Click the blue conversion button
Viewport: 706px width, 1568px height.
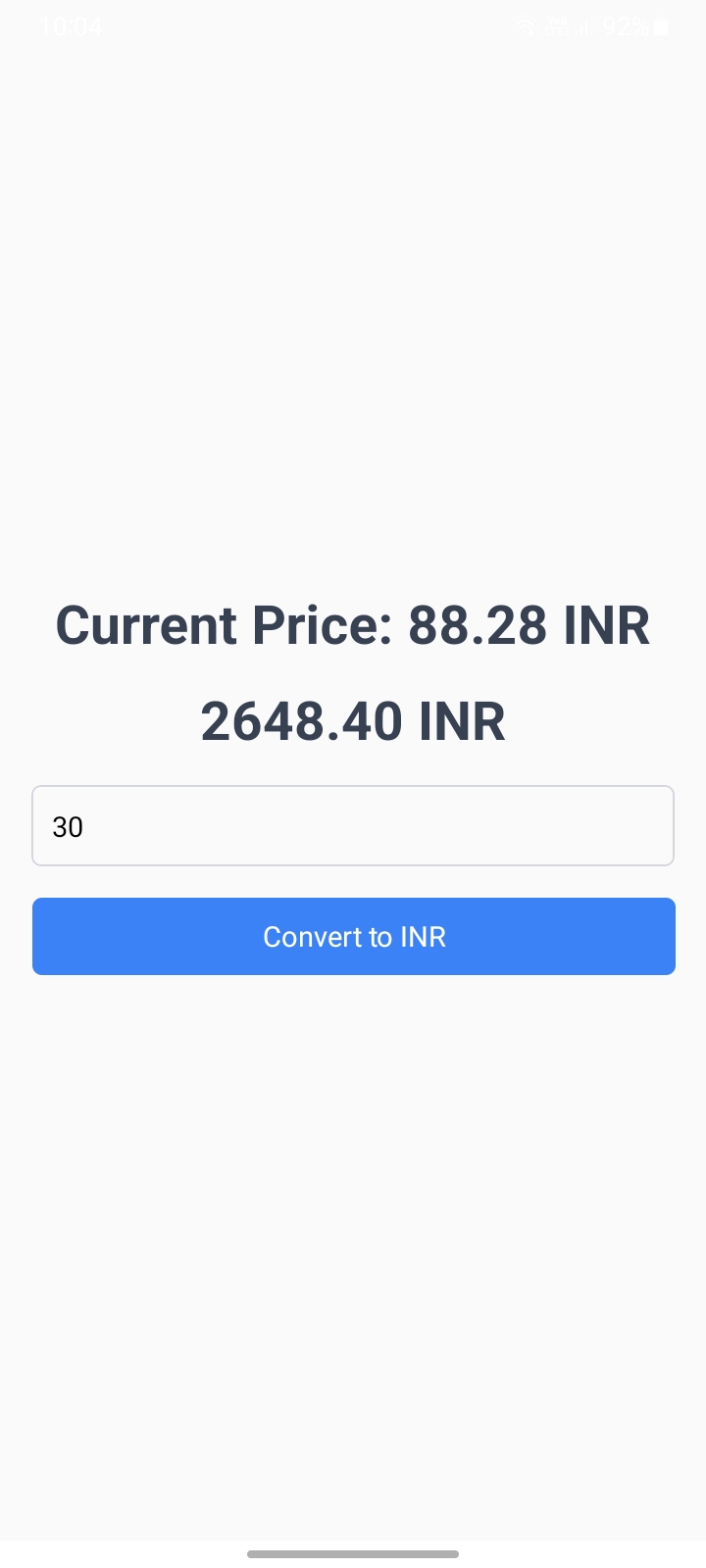pos(353,936)
